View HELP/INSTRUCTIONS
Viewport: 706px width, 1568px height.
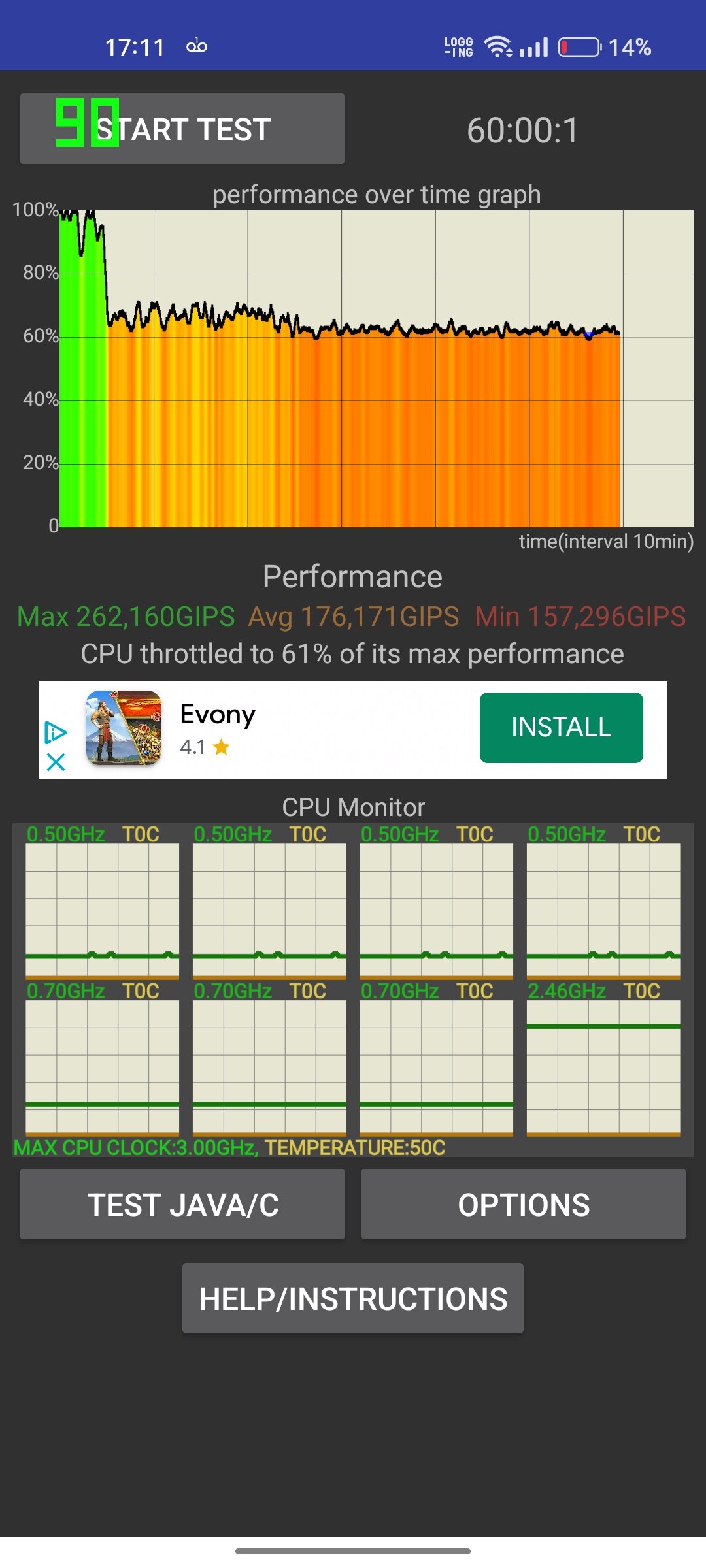(353, 1298)
